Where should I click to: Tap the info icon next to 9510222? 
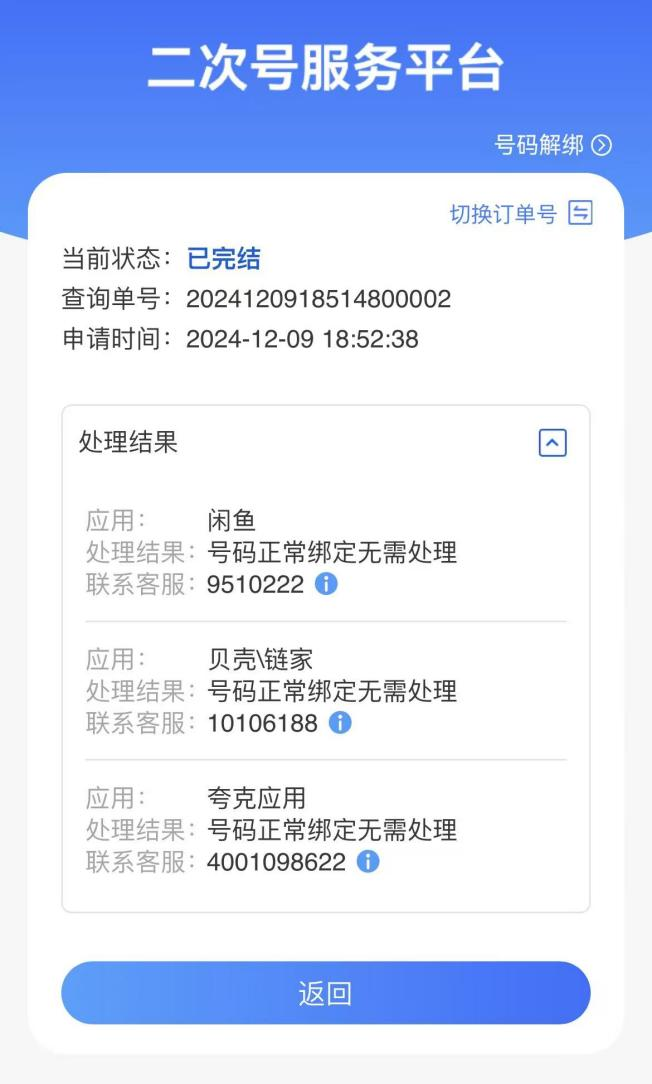[x=326, y=584]
